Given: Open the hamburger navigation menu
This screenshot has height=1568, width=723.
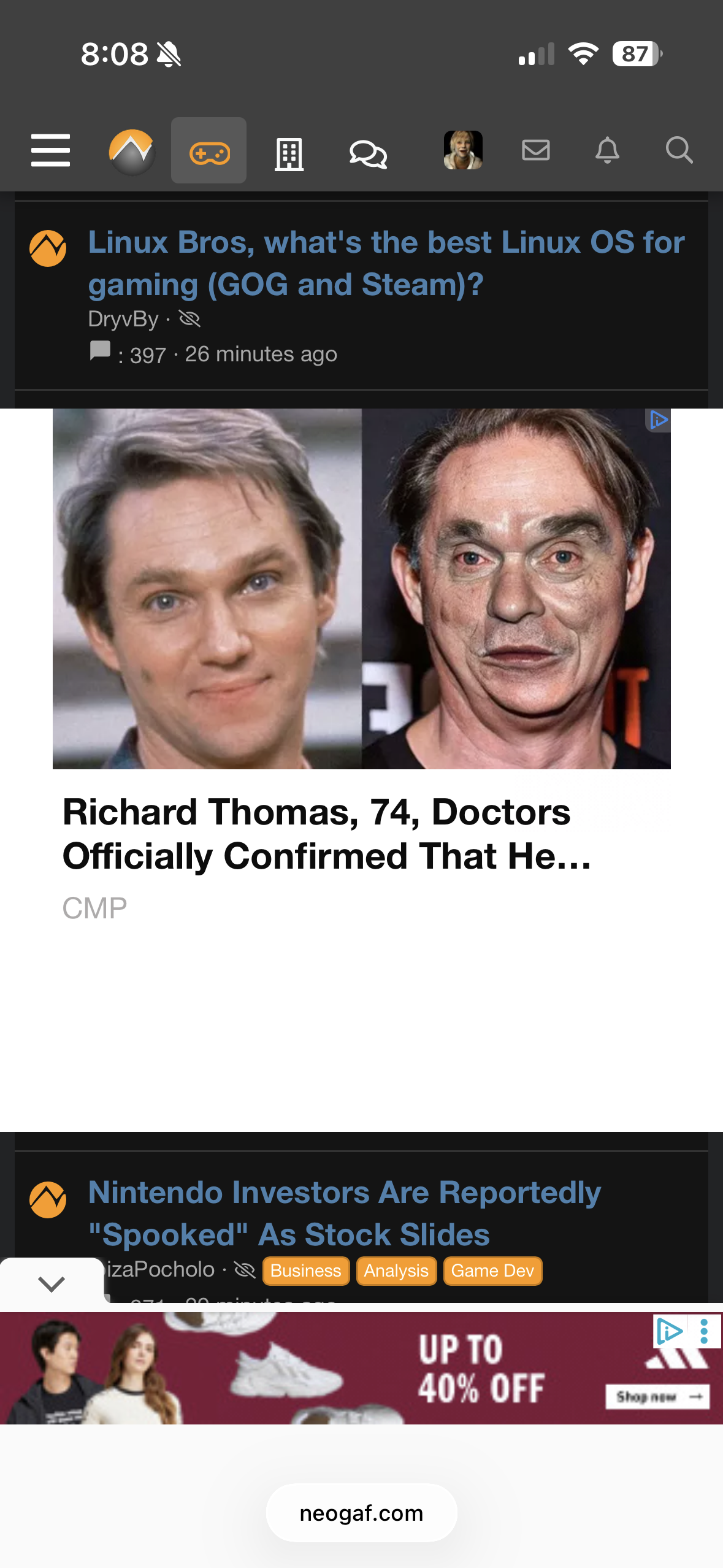Looking at the screenshot, I should 50,150.
